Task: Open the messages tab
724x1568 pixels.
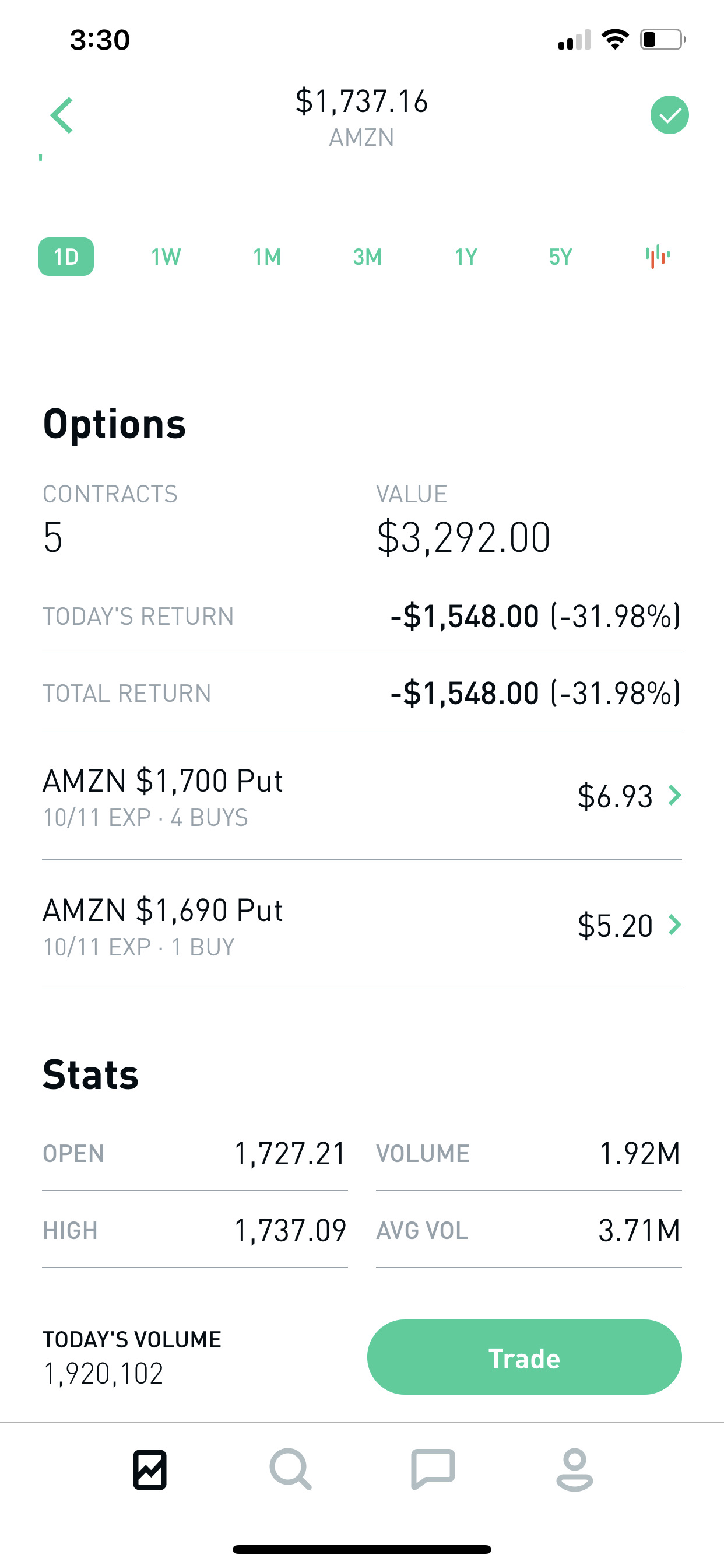Action: 433,1469
